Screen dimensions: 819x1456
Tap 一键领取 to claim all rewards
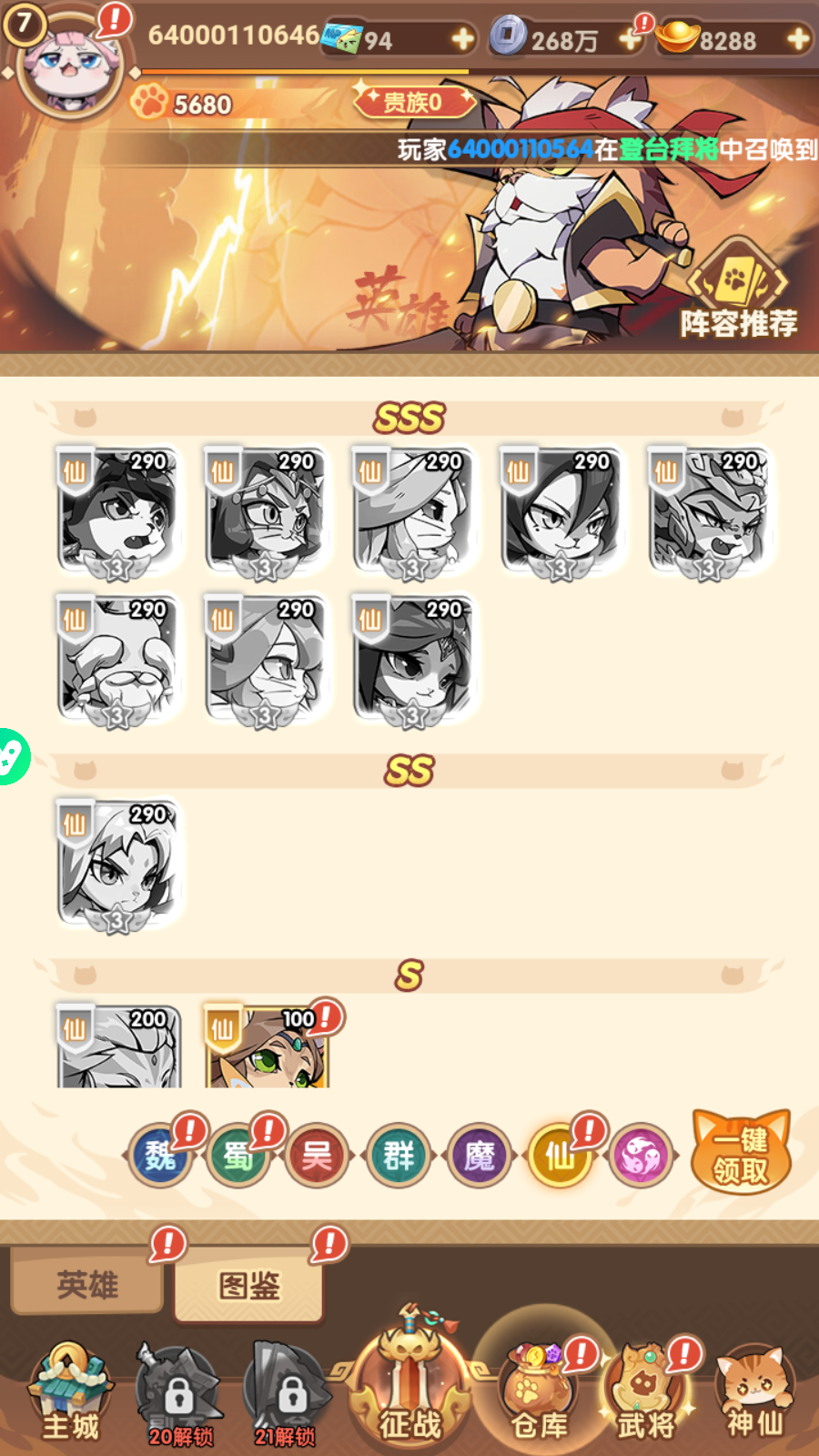[741, 1154]
